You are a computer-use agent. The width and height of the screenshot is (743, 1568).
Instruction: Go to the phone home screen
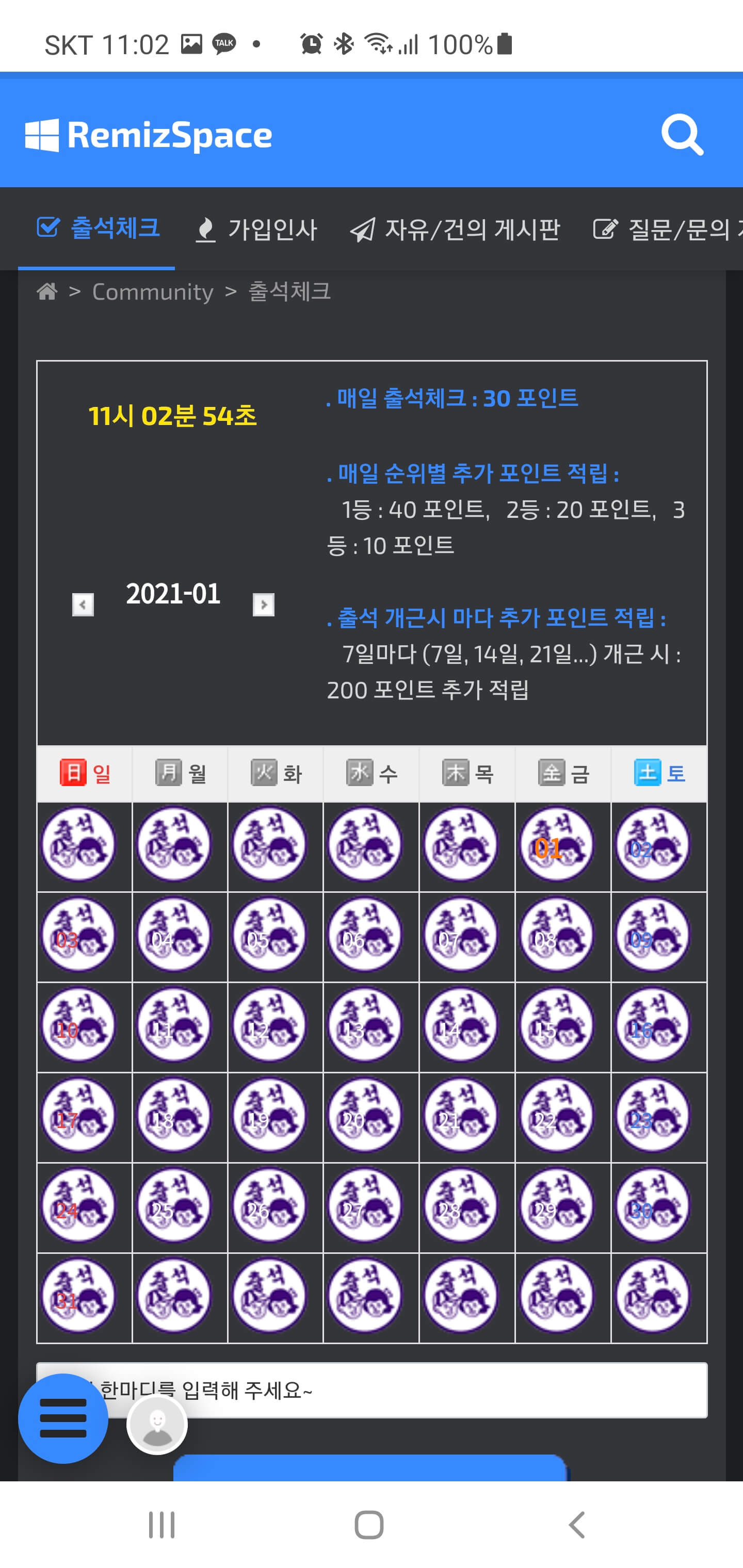[x=369, y=1525]
